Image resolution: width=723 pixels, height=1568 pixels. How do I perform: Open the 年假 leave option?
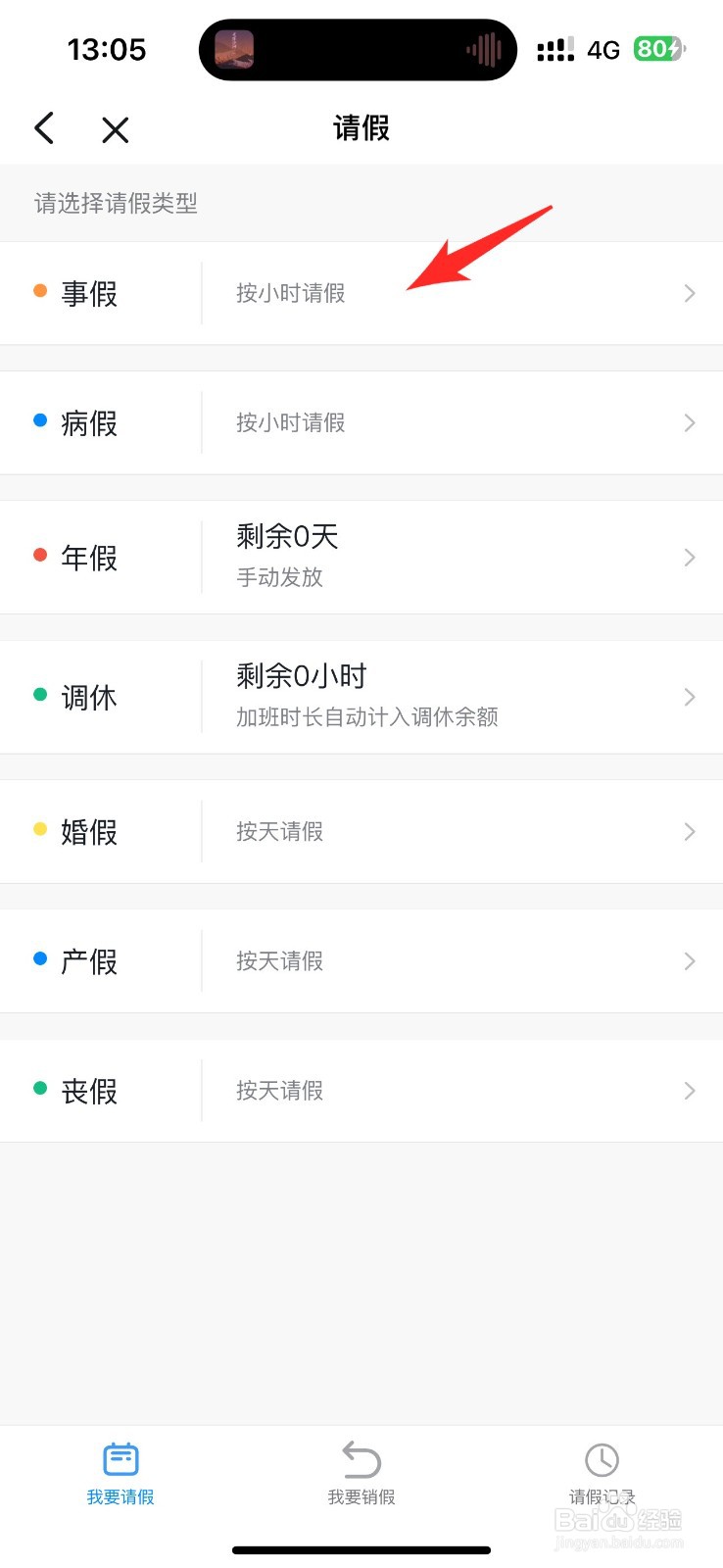(361, 557)
